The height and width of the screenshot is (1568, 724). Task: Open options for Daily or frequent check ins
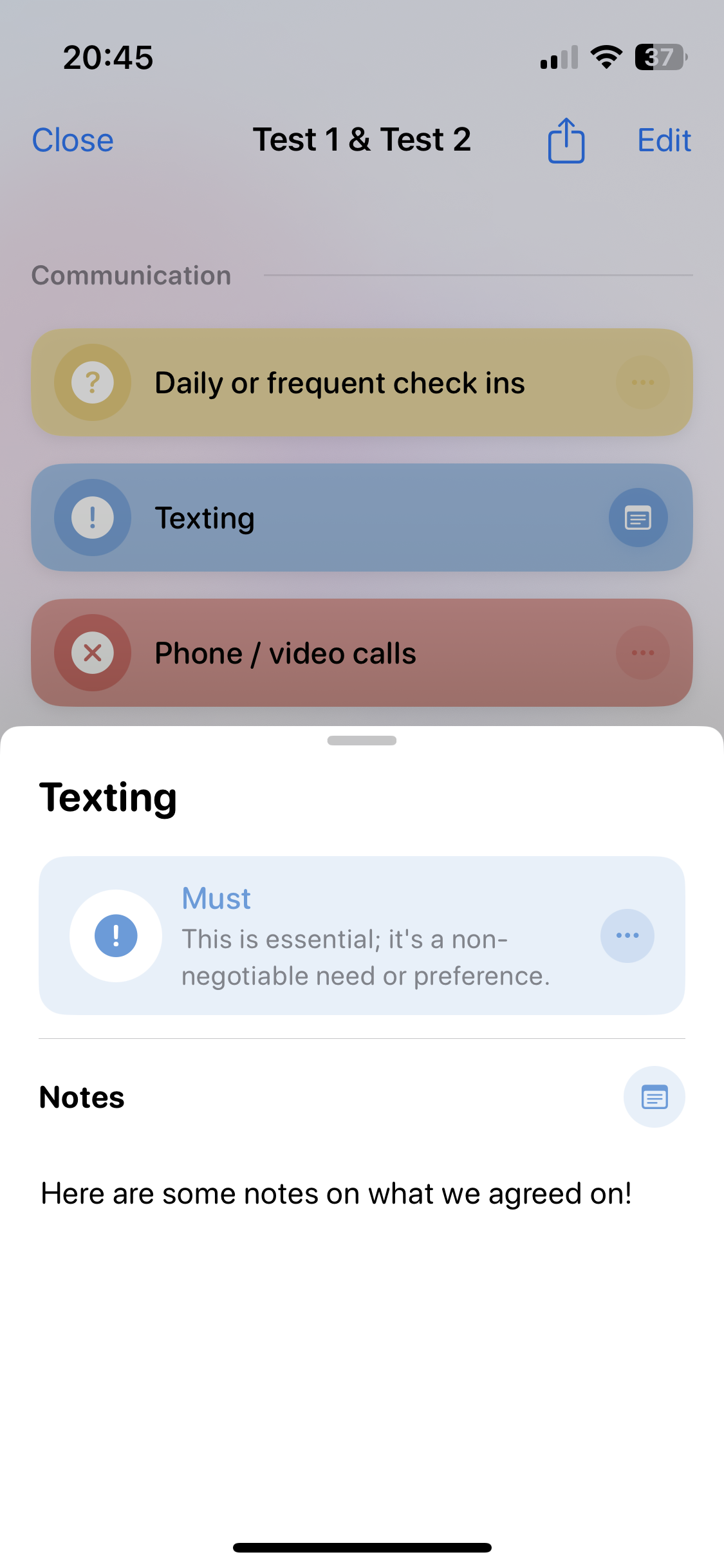(642, 382)
